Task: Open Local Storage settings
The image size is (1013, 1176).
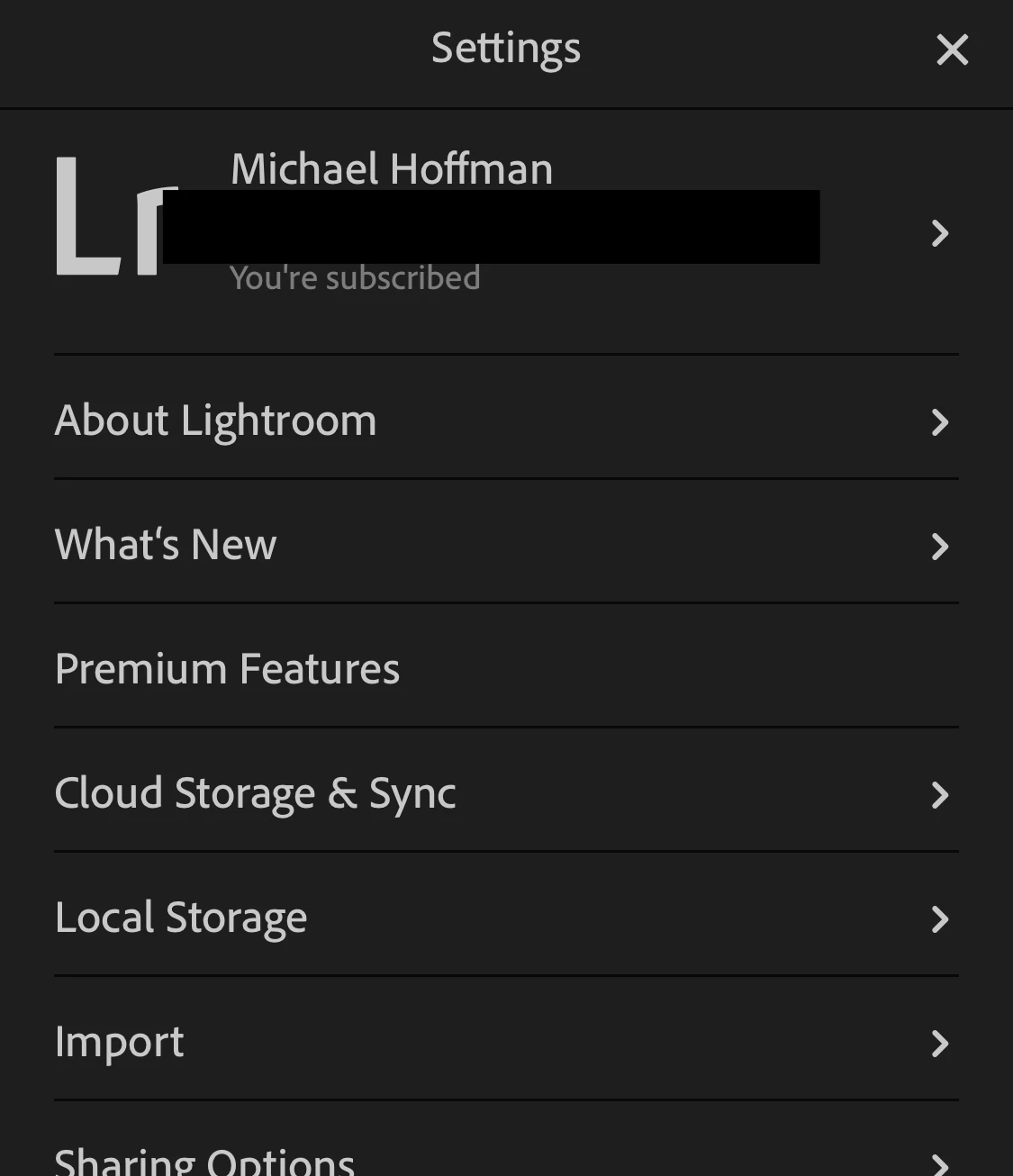Action: 504,918
